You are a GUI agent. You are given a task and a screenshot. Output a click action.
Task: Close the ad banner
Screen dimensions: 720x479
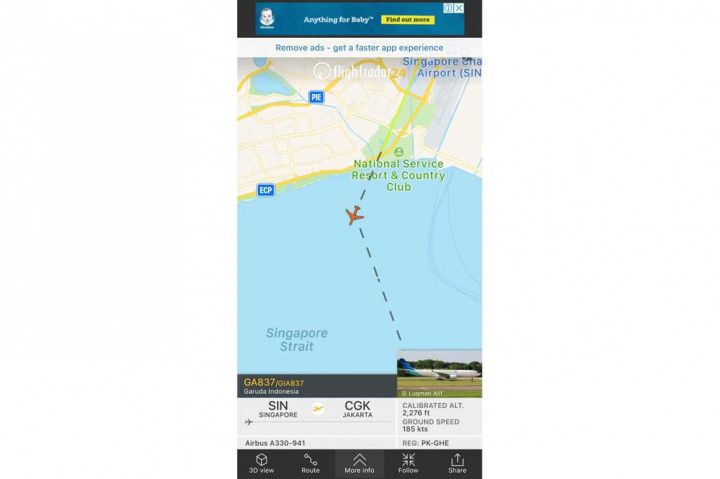pos(459,8)
